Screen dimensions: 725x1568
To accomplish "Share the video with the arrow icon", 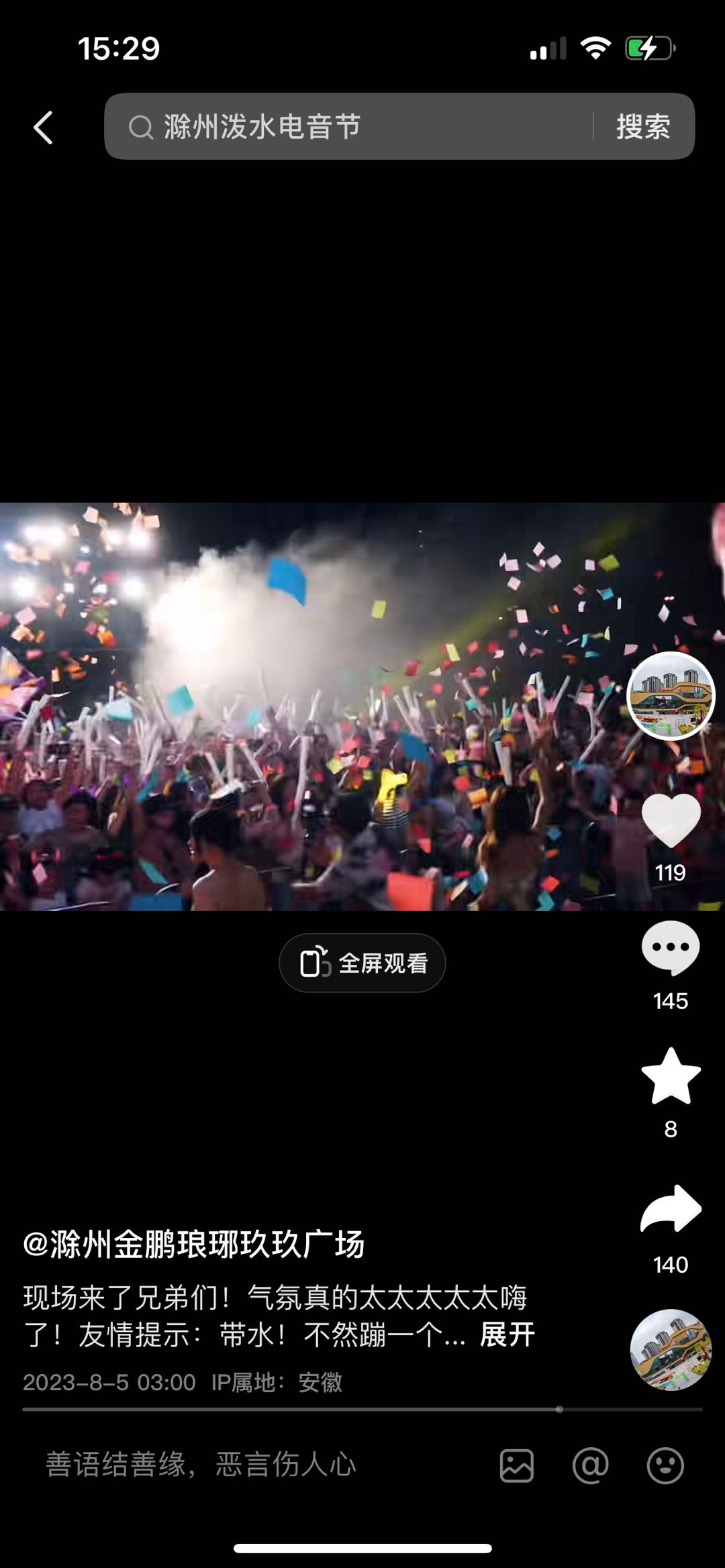I will pos(671,1209).
